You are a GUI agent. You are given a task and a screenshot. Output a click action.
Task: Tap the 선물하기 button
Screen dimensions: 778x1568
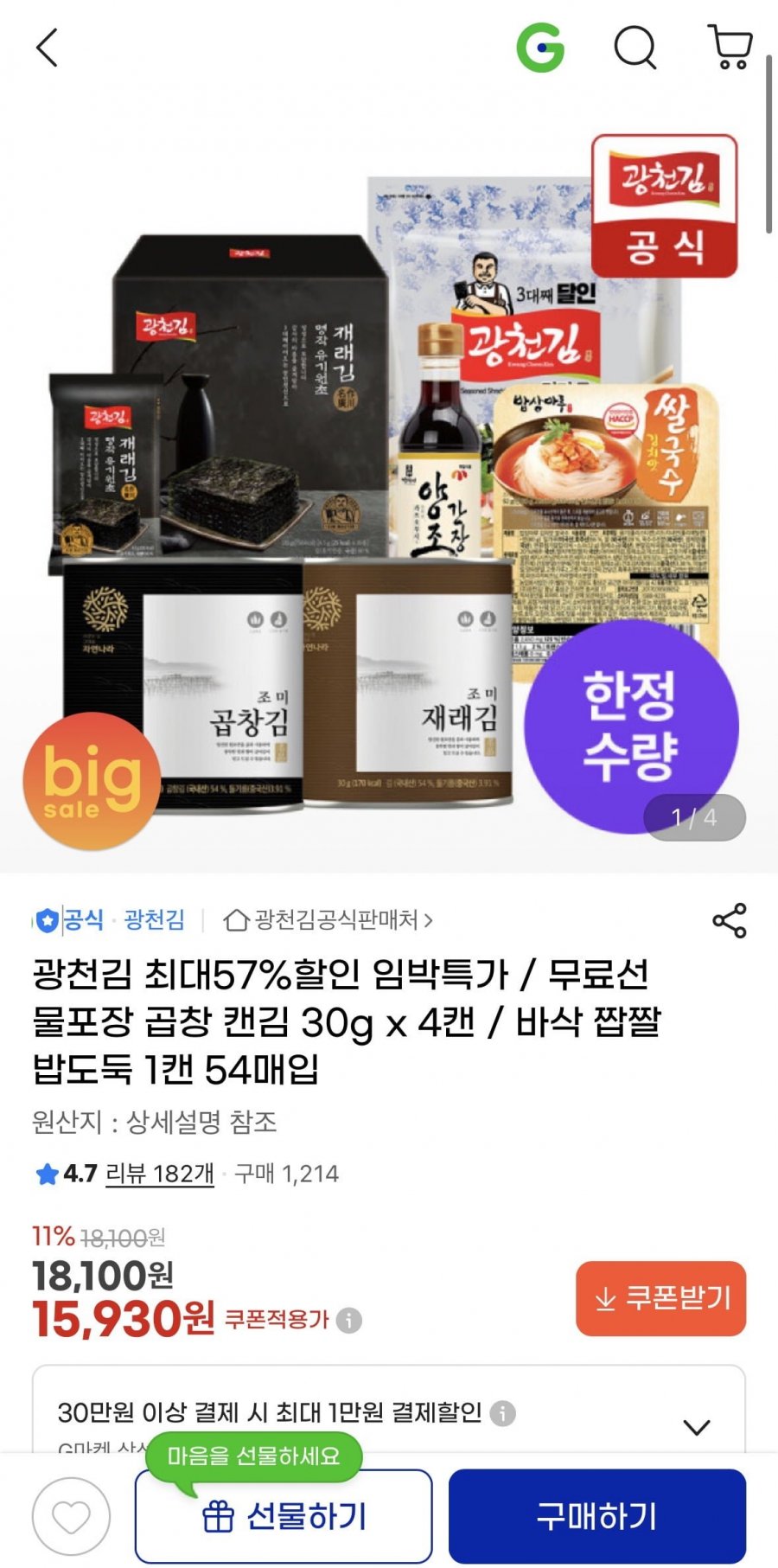click(284, 1516)
